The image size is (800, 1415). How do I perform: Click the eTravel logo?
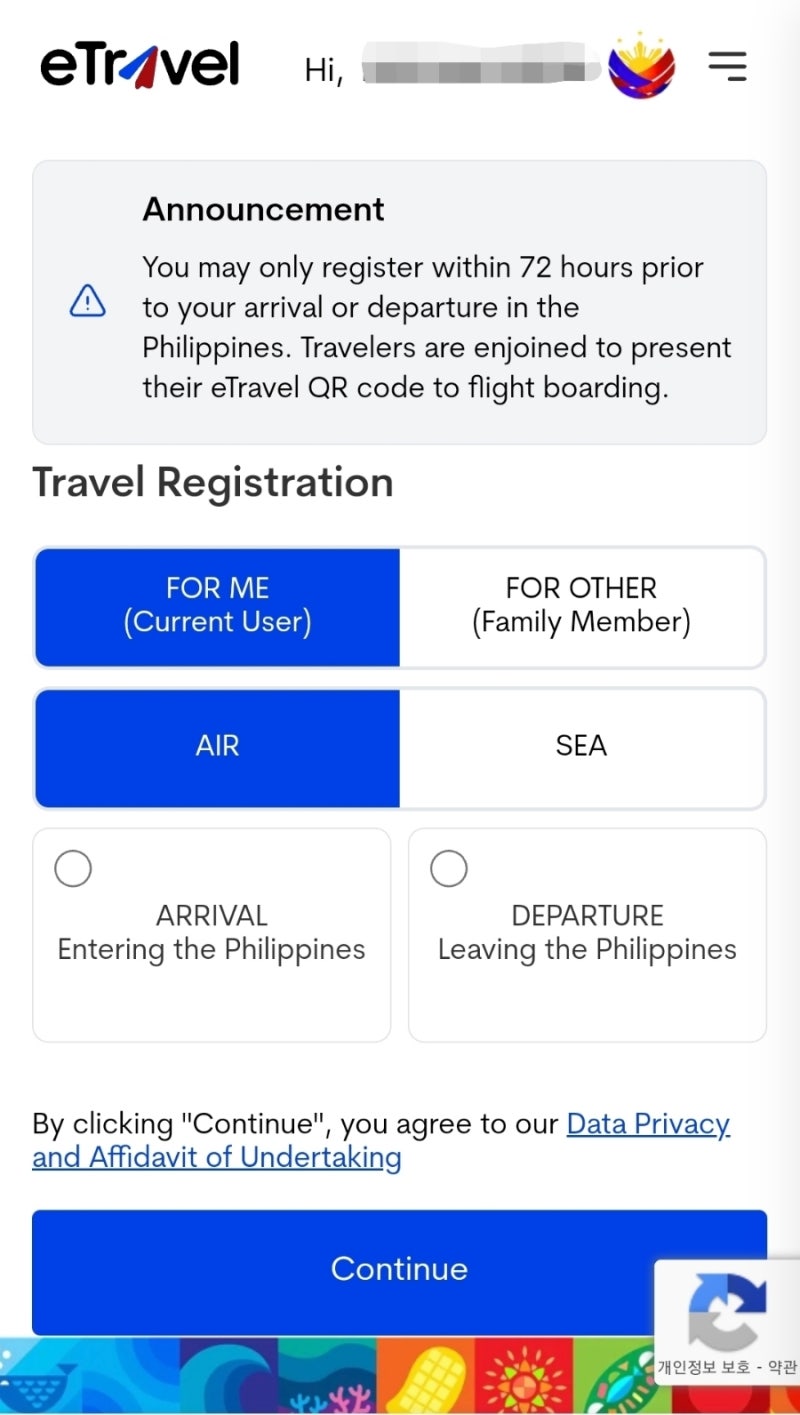(140, 63)
